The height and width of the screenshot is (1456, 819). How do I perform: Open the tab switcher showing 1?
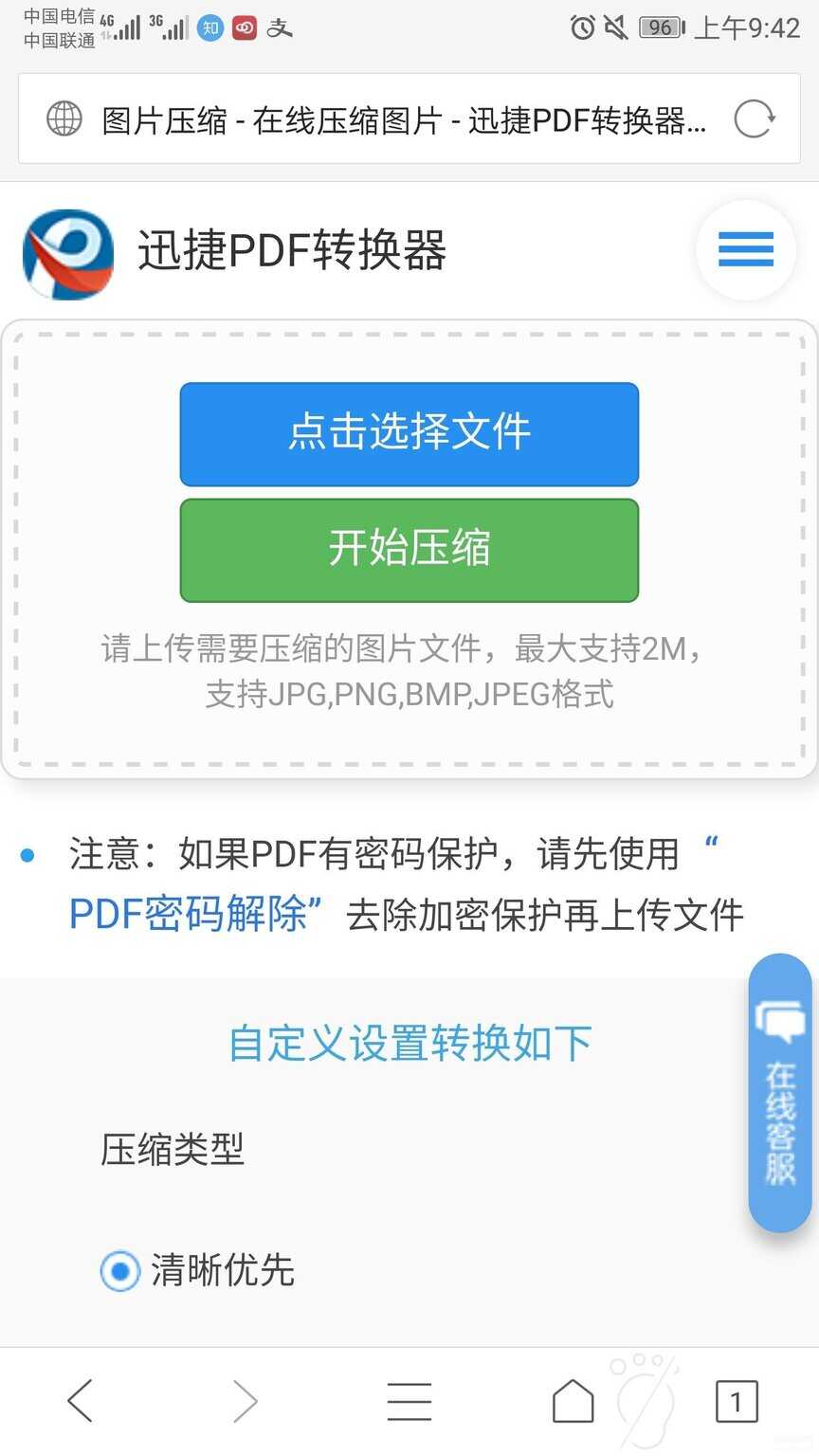tap(736, 1401)
